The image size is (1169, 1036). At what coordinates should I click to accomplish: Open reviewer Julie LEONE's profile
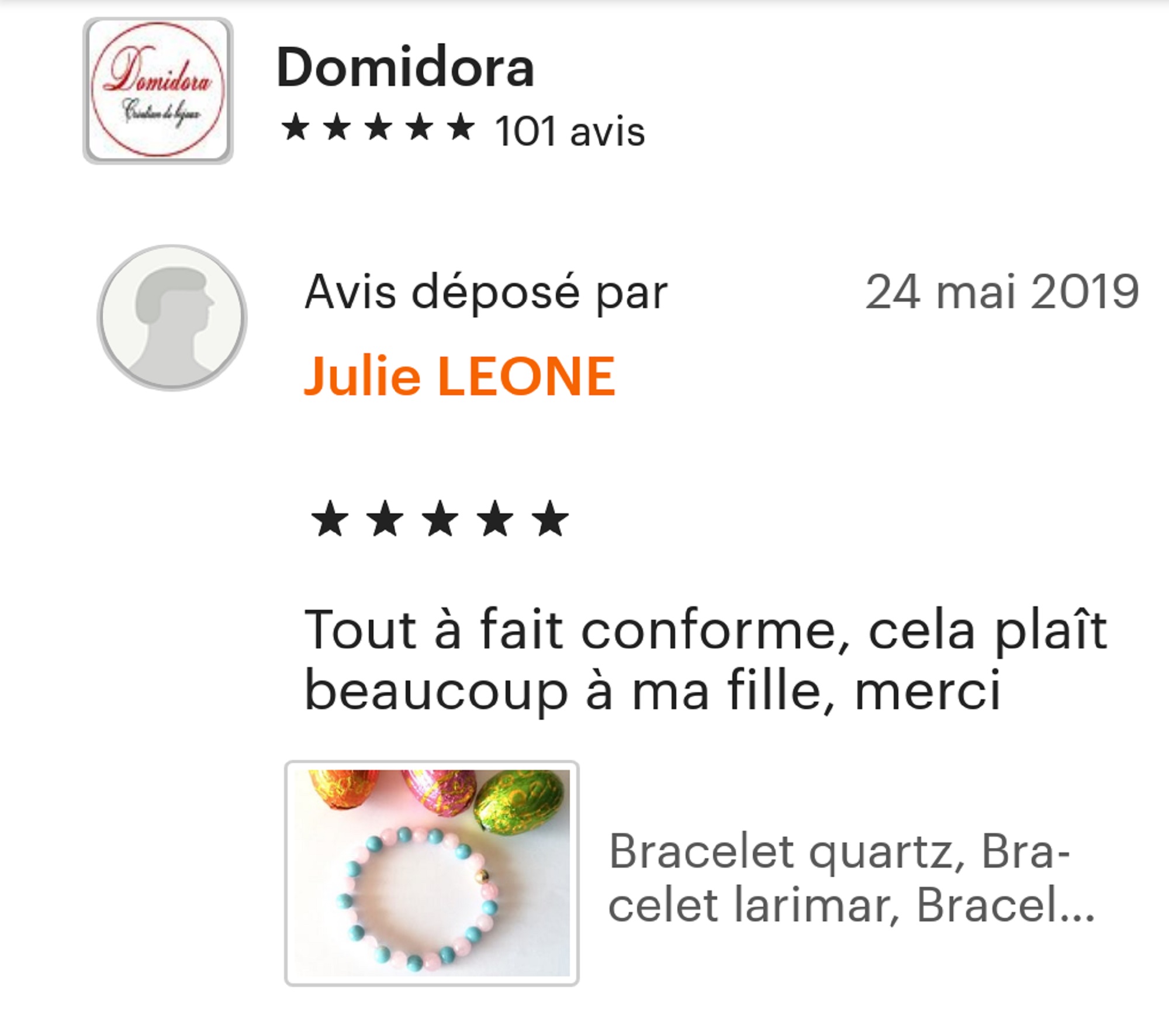point(459,376)
